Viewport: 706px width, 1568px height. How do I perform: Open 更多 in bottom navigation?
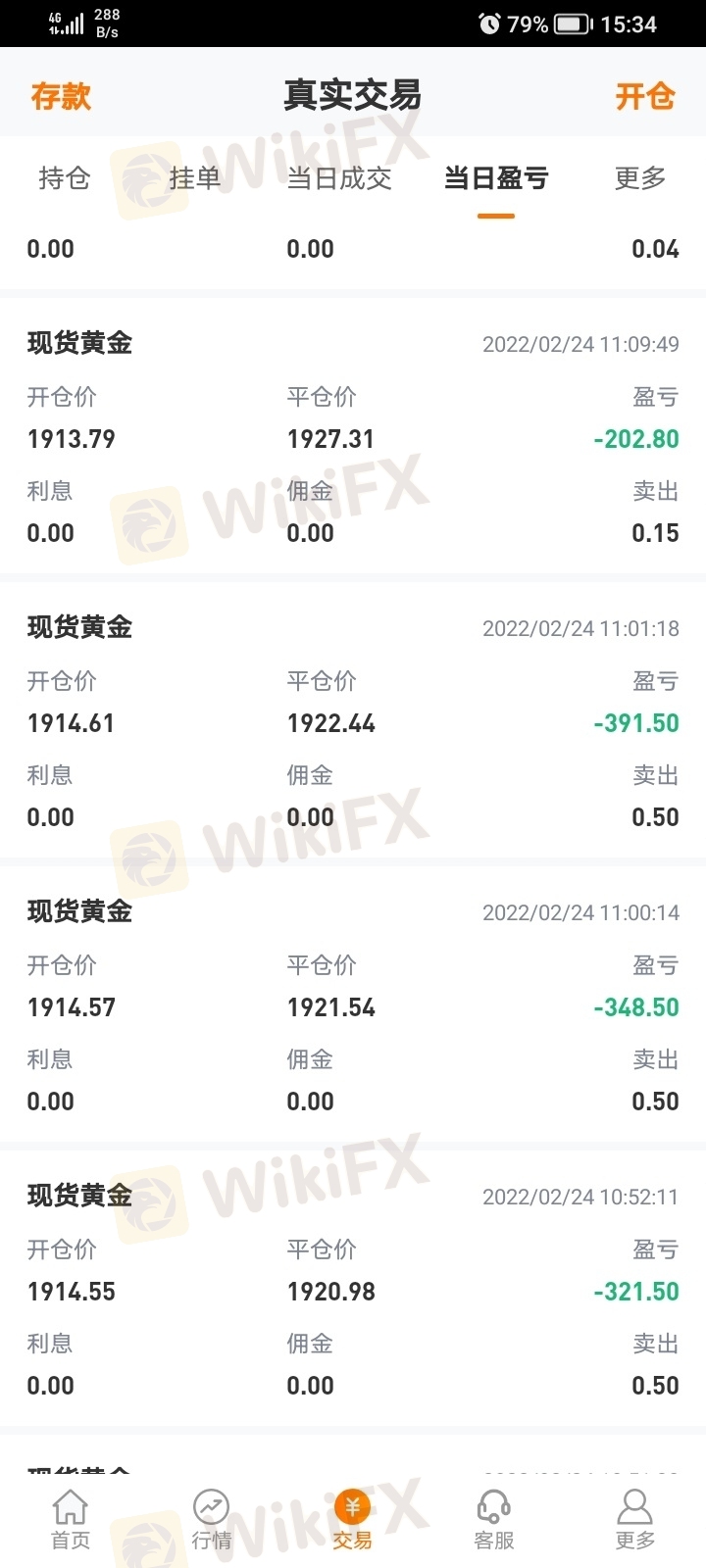634,1520
